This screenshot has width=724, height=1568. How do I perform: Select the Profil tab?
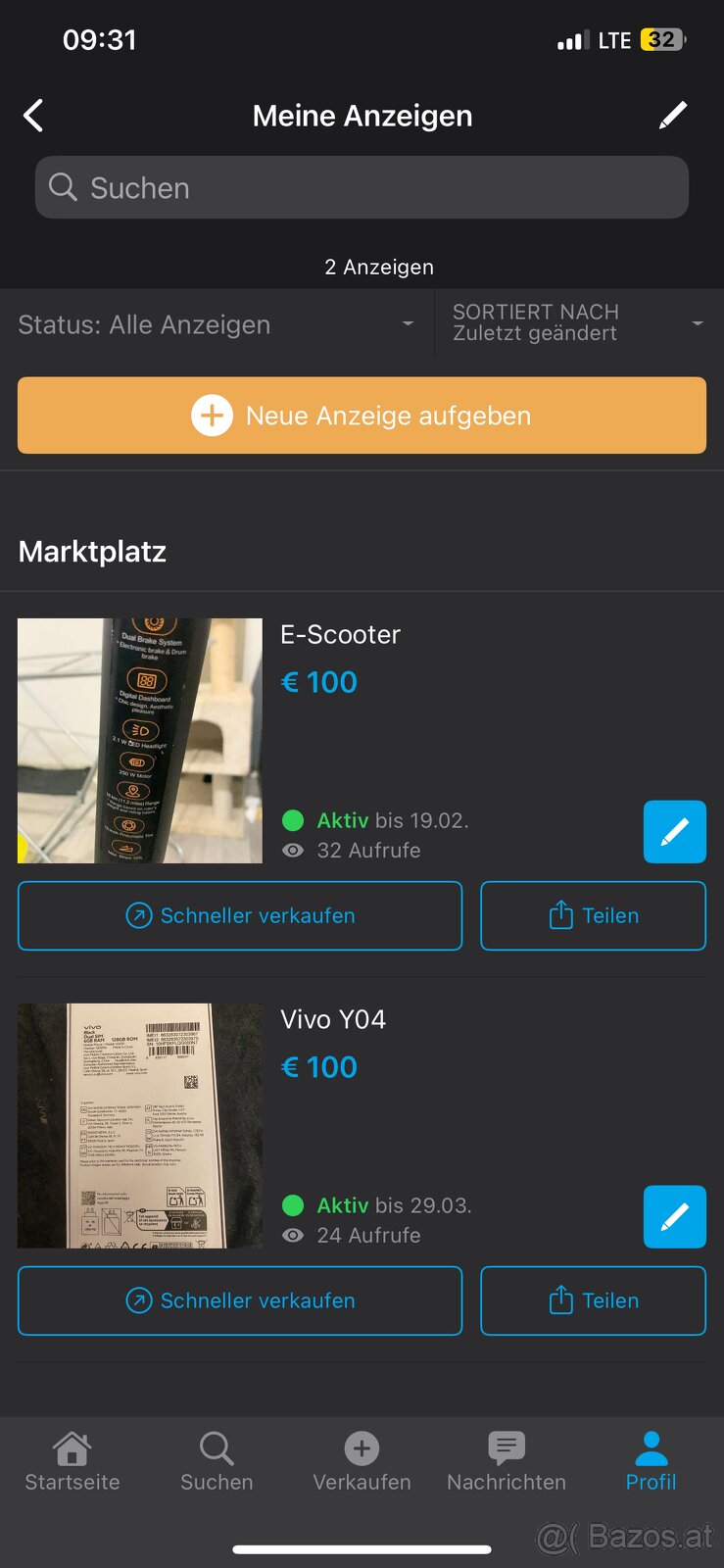tap(651, 1461)
